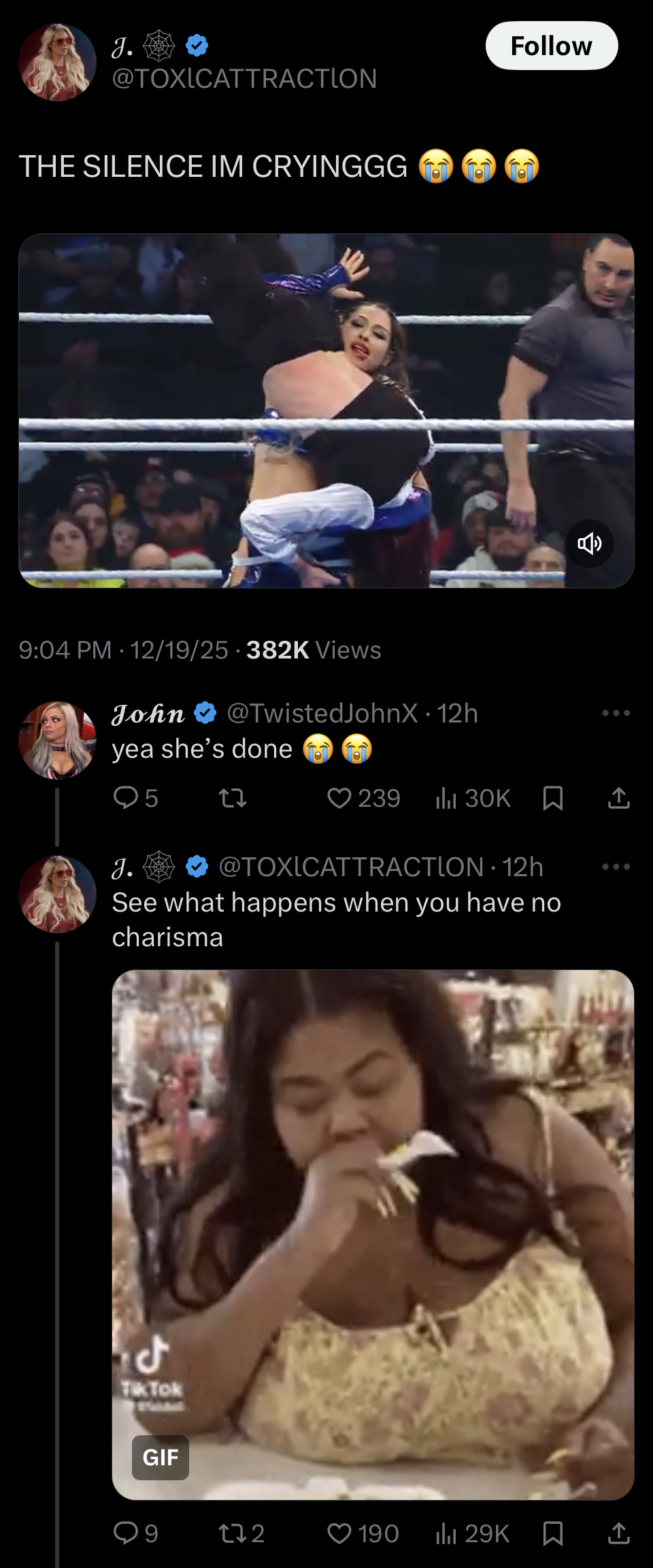Bookmark John's "yea she's done" reply

coord(553,798)
